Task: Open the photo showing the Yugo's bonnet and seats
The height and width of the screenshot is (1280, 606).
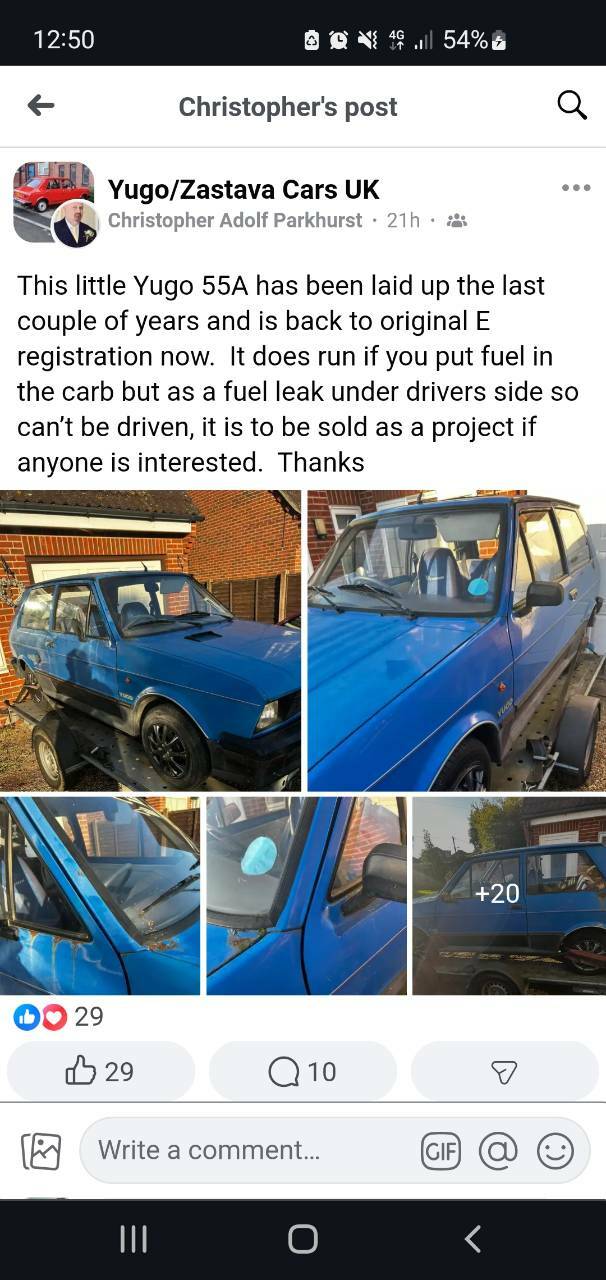Action: tap(456, 640)
